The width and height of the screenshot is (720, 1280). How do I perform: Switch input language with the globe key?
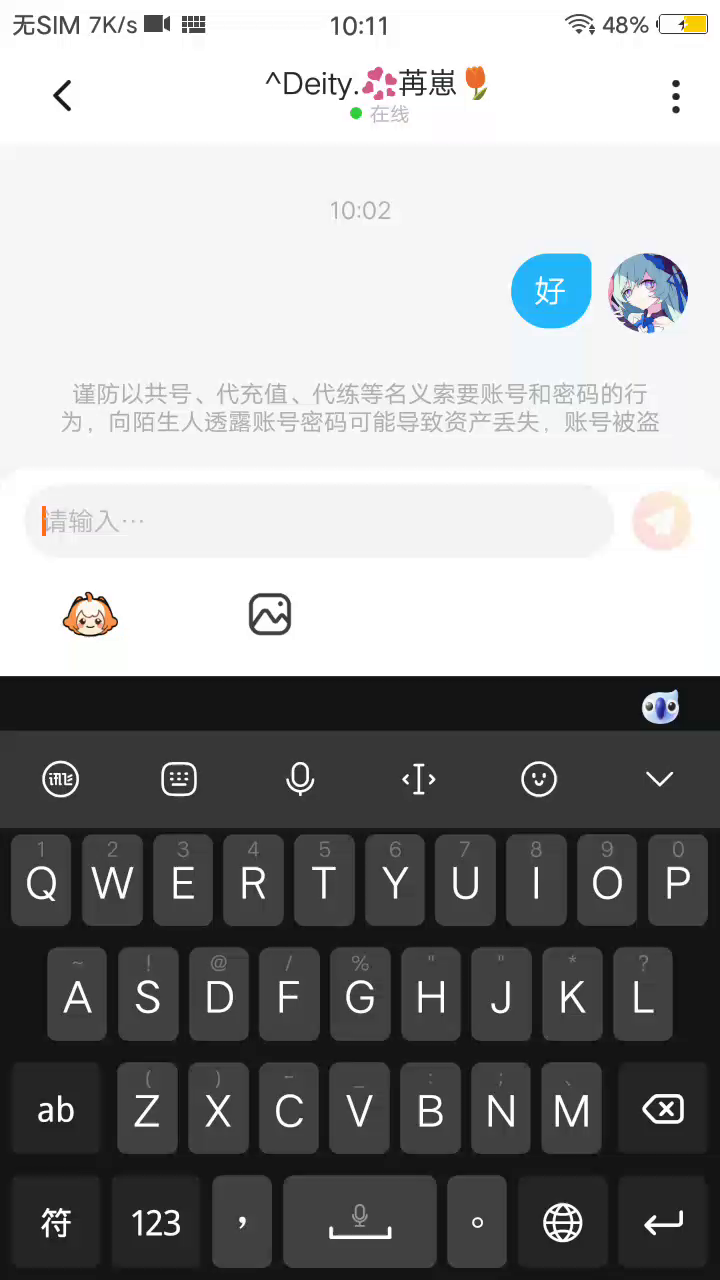coord(563,1222)
